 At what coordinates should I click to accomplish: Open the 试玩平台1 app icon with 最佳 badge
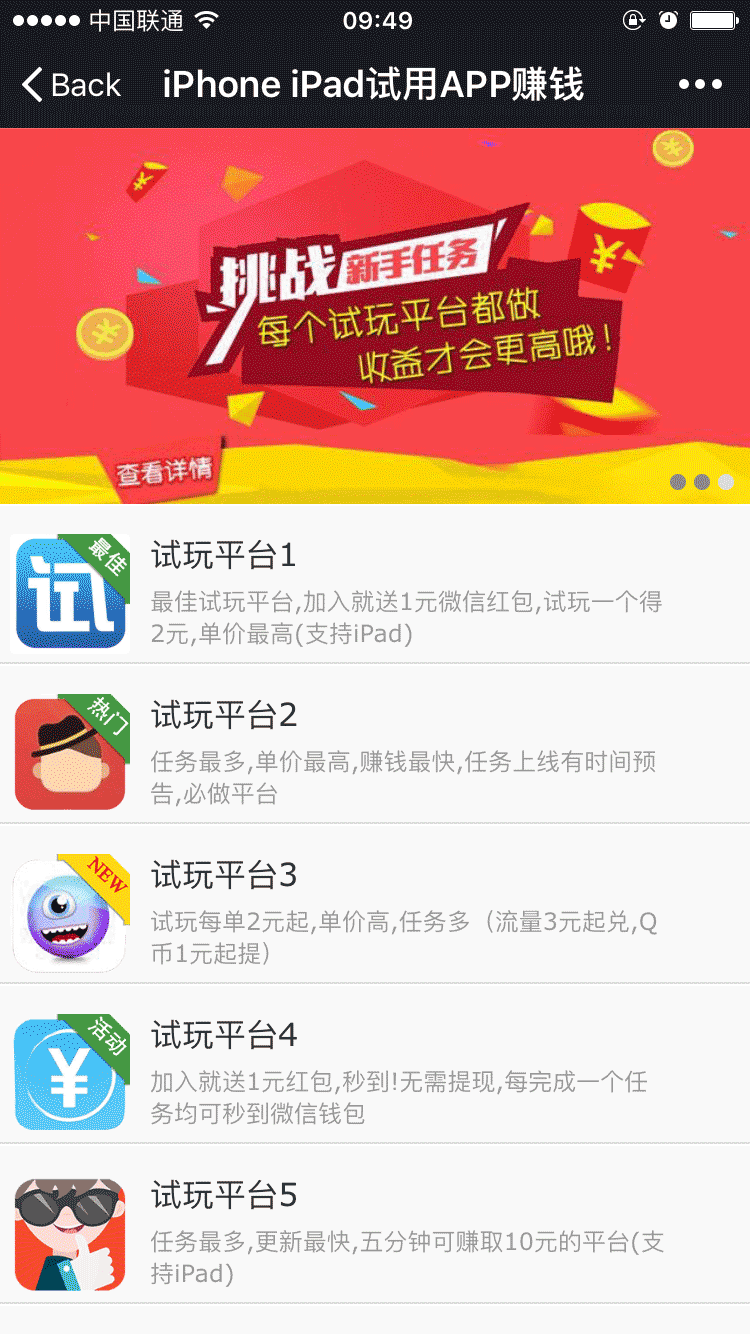coord(70,592)
